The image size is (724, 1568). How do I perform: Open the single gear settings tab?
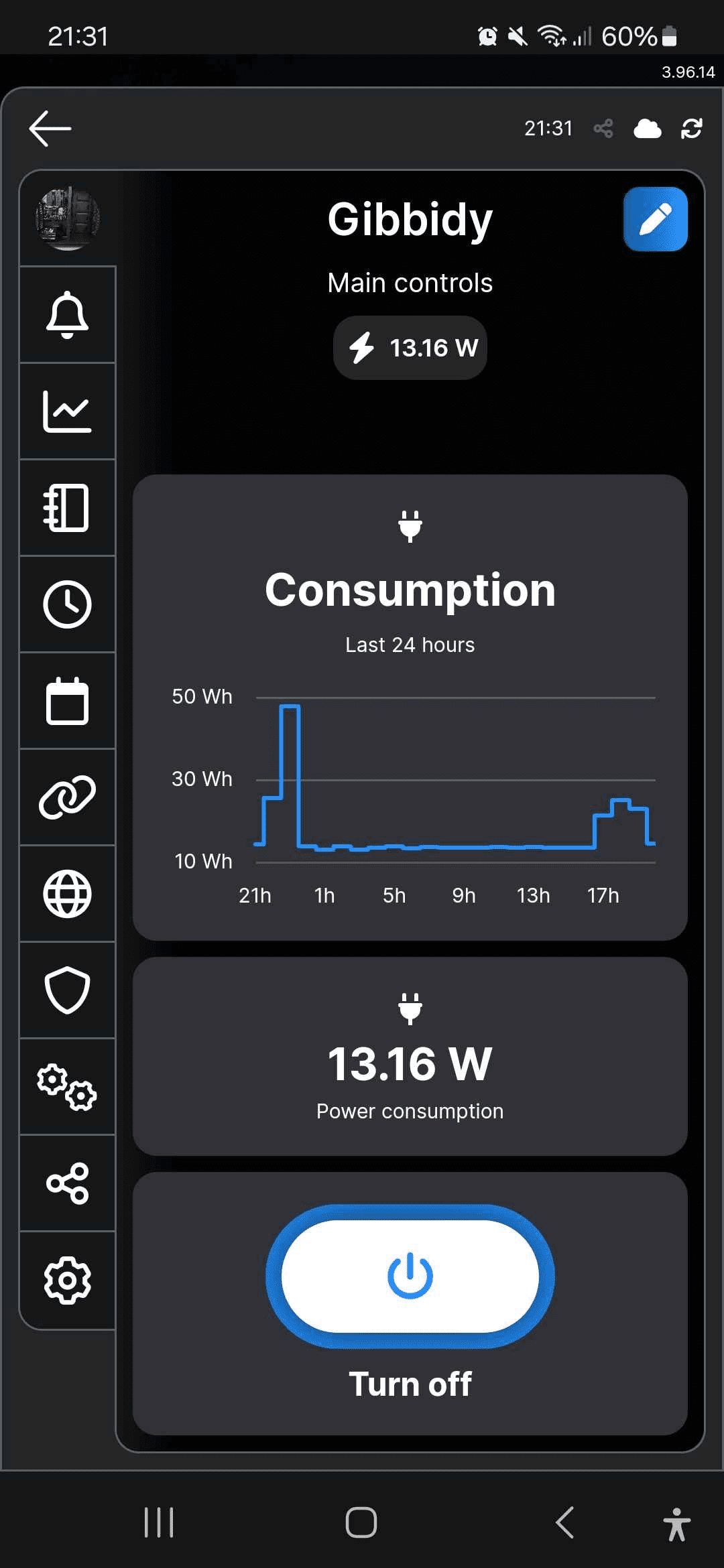(x=67, y=1280)
